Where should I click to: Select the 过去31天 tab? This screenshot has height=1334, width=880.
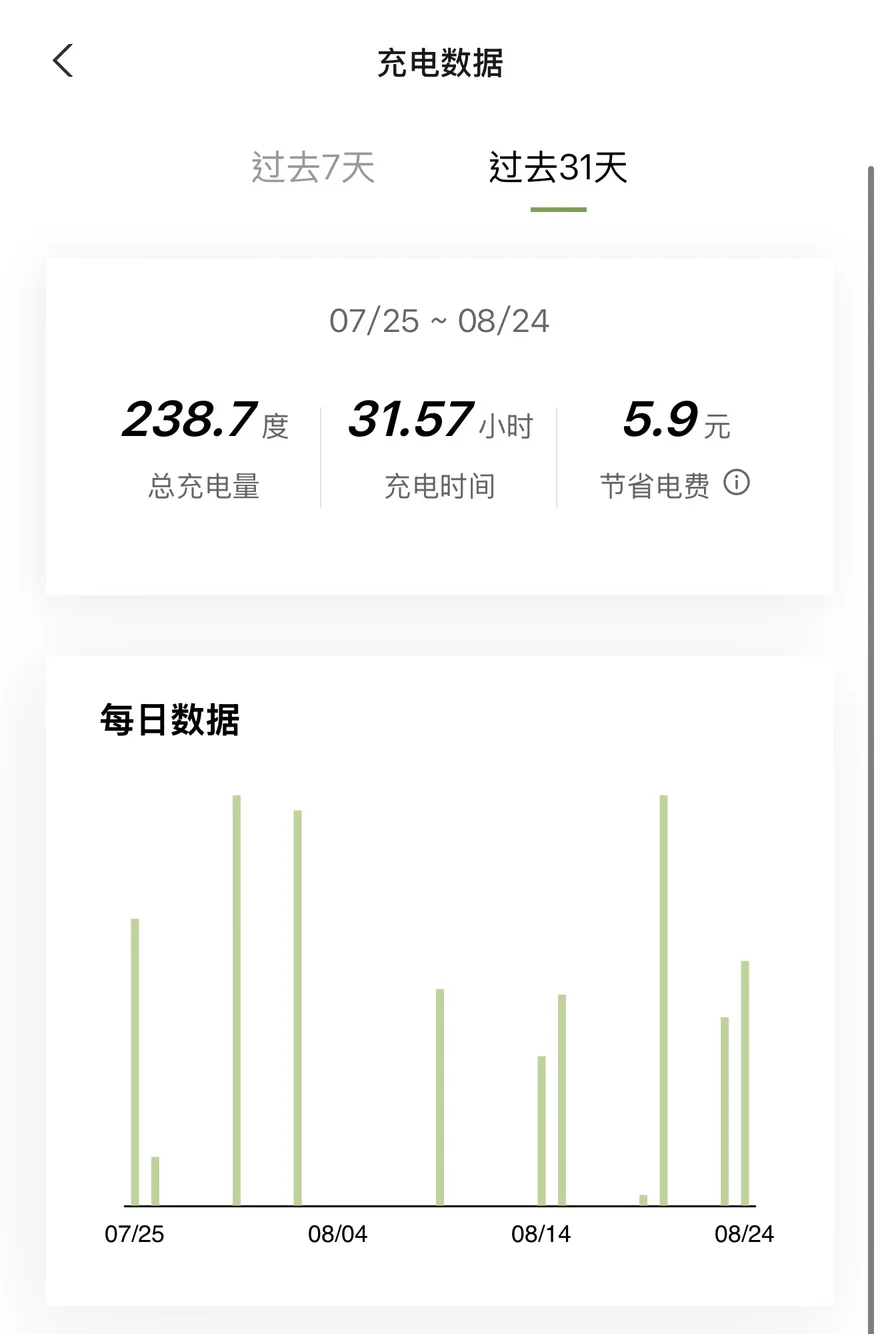558,167
